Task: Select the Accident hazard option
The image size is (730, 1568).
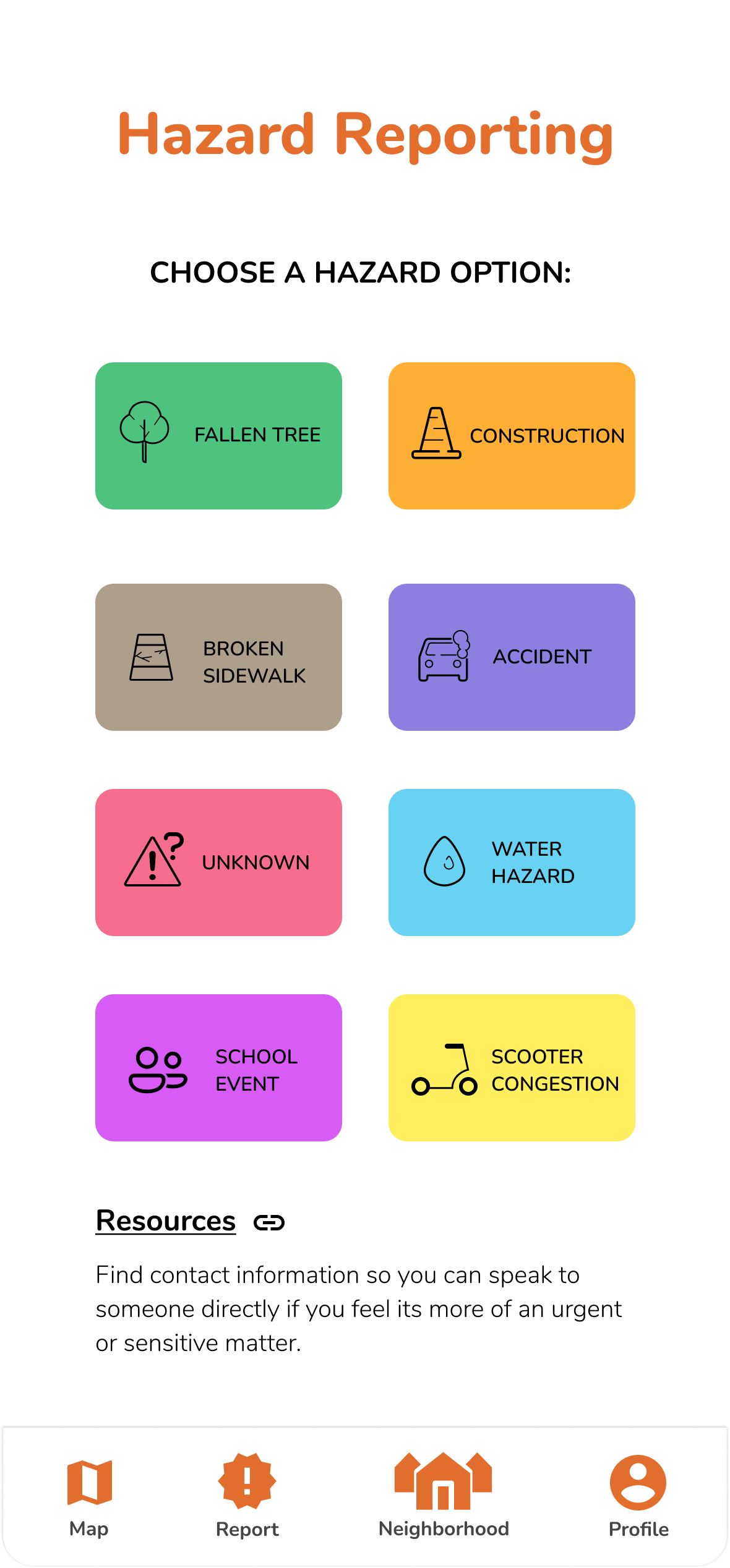Action: coord(512,657)
